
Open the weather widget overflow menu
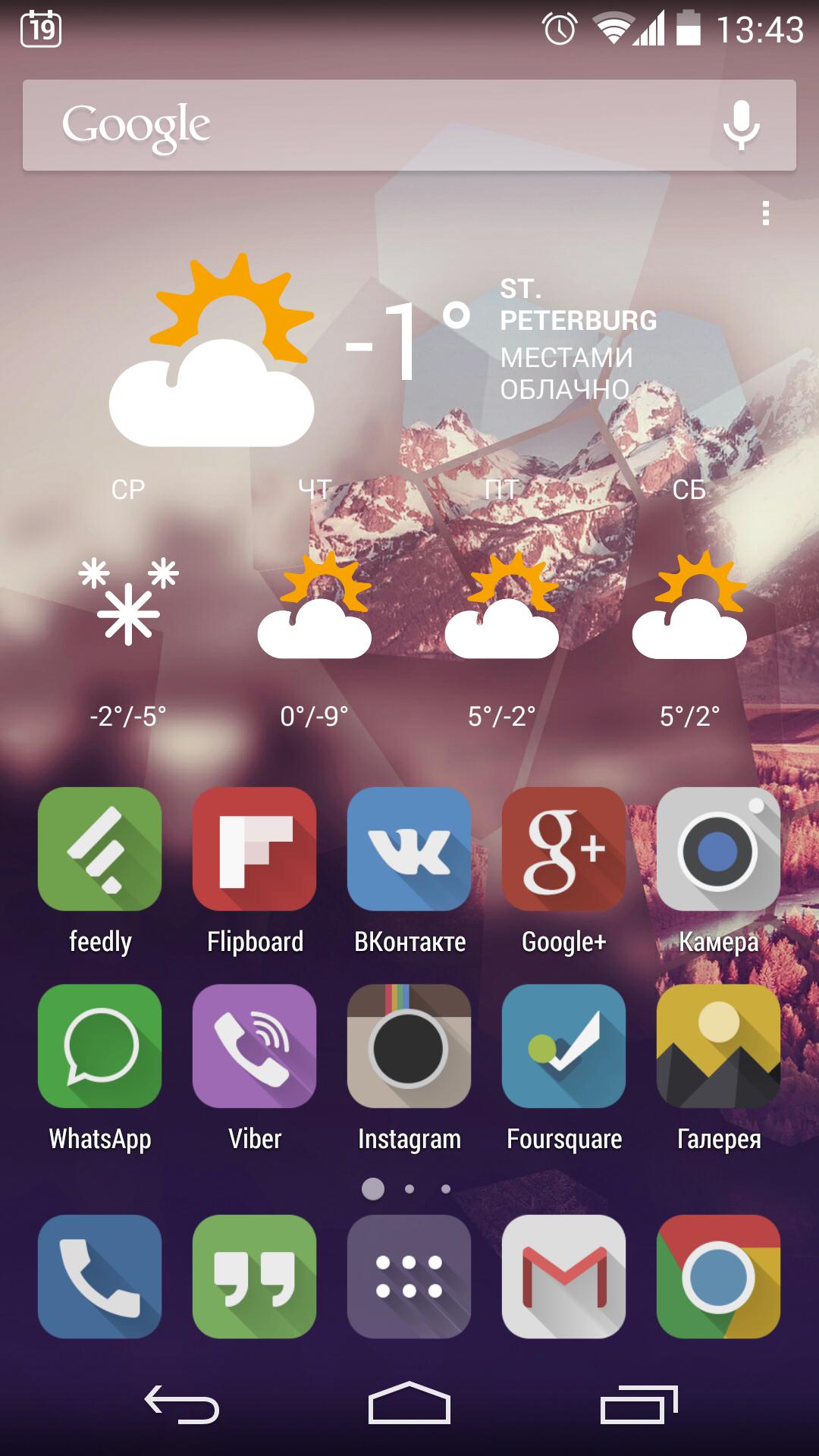(766, 213)
